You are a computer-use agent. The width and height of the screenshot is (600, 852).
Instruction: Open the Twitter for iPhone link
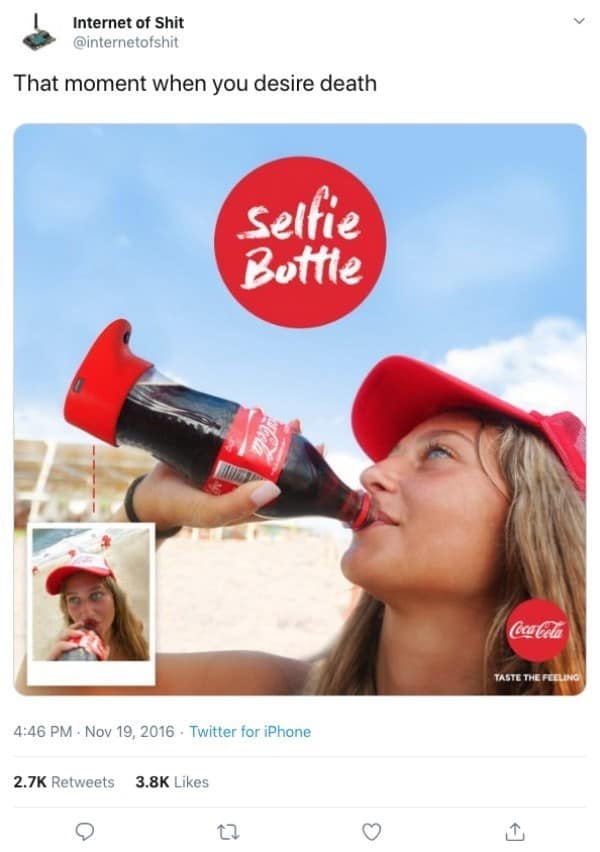coord(250,732)
